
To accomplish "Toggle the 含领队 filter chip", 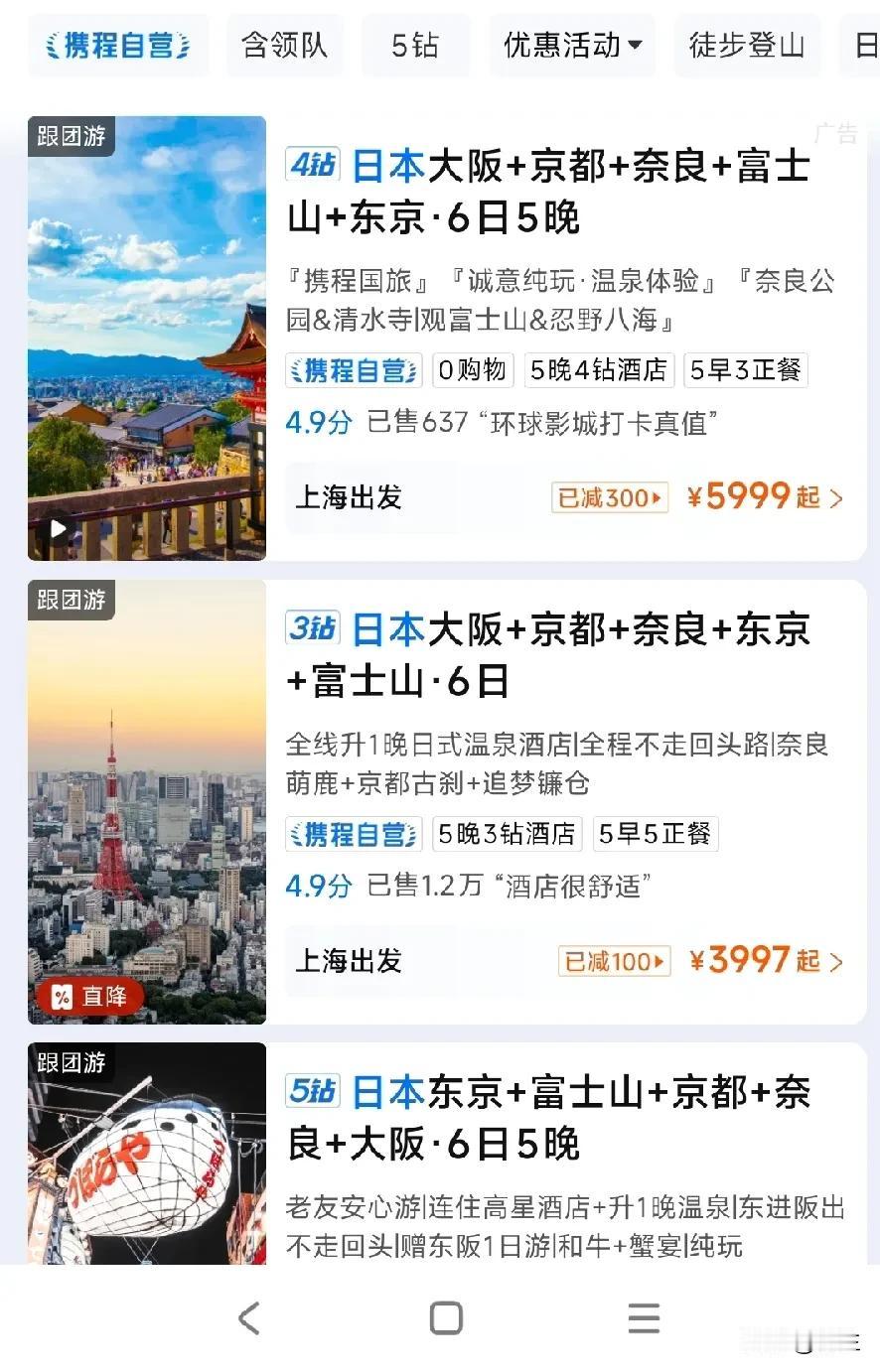I will [x=285, y=45].
